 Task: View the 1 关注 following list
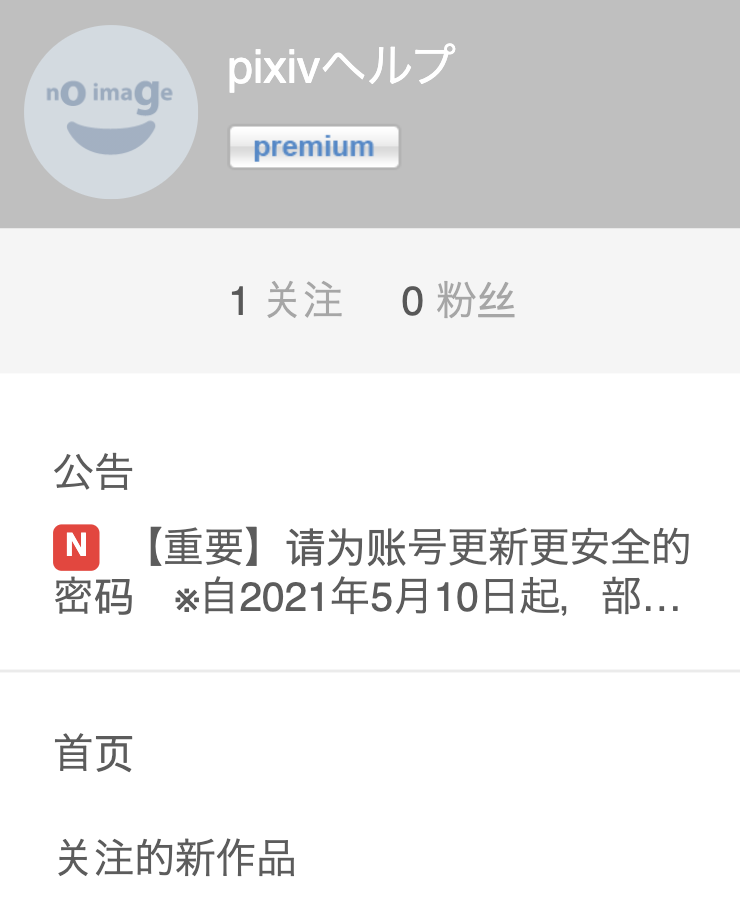pyautogui.click(x=286, y=301)
